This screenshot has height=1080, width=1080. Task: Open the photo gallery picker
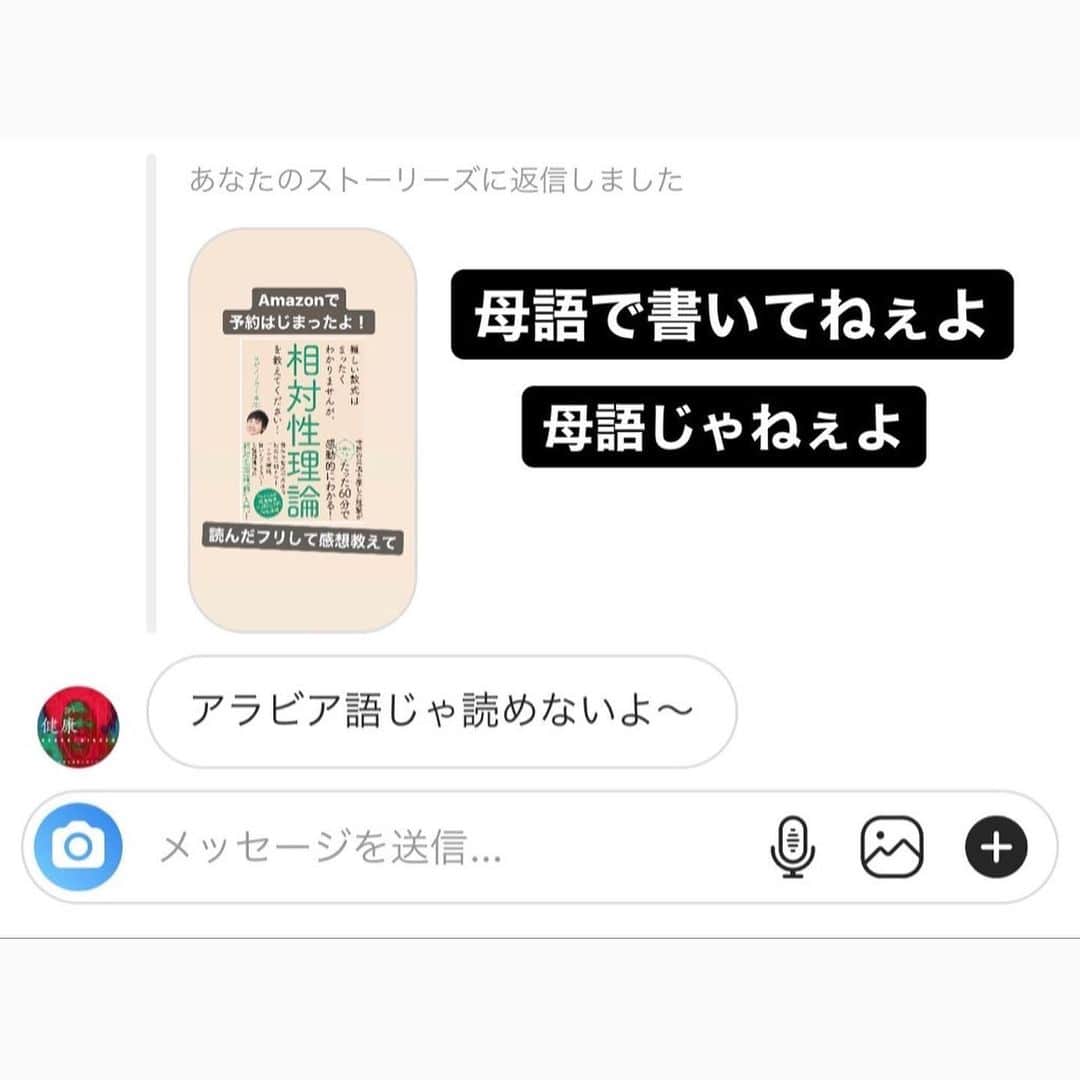[892, 848]
